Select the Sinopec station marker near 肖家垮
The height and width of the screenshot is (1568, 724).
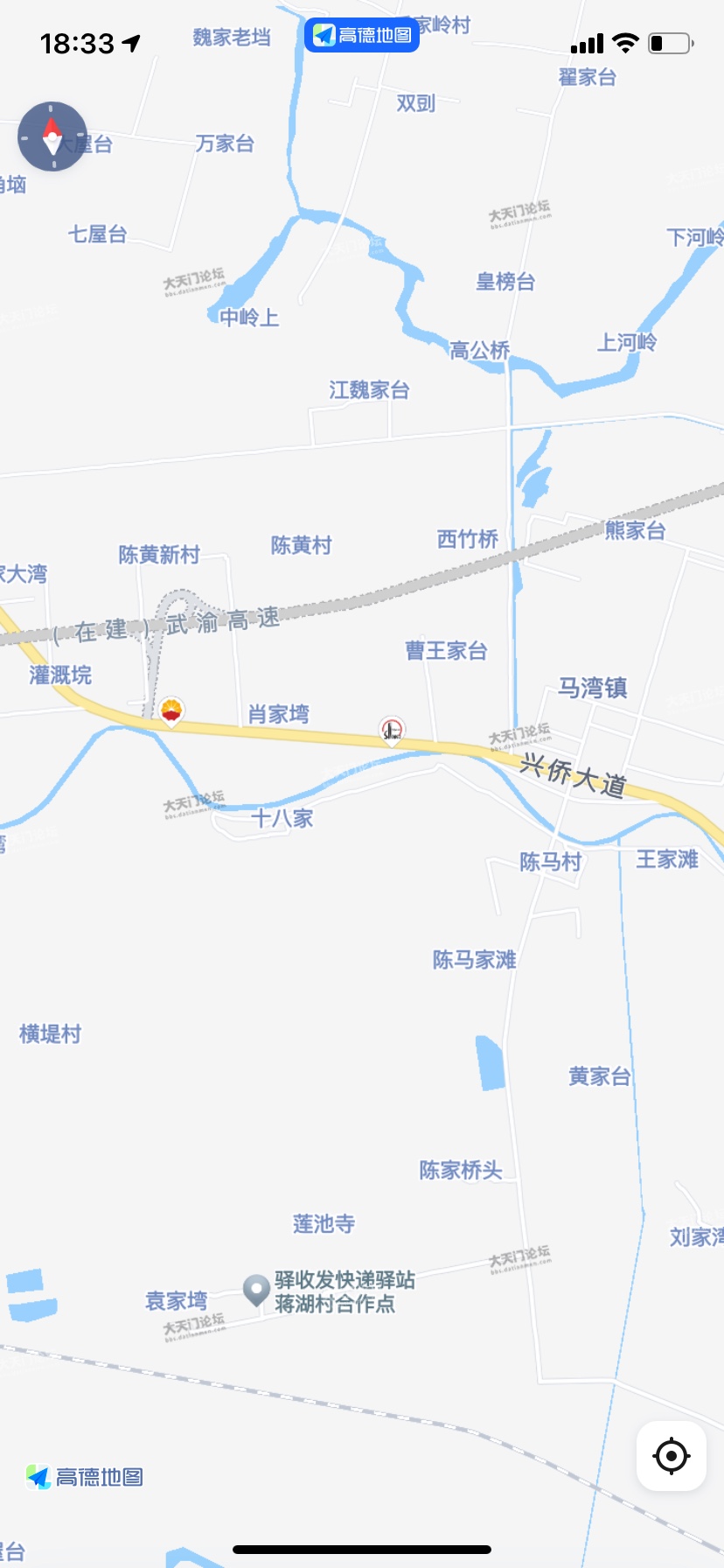coord(392,730)
